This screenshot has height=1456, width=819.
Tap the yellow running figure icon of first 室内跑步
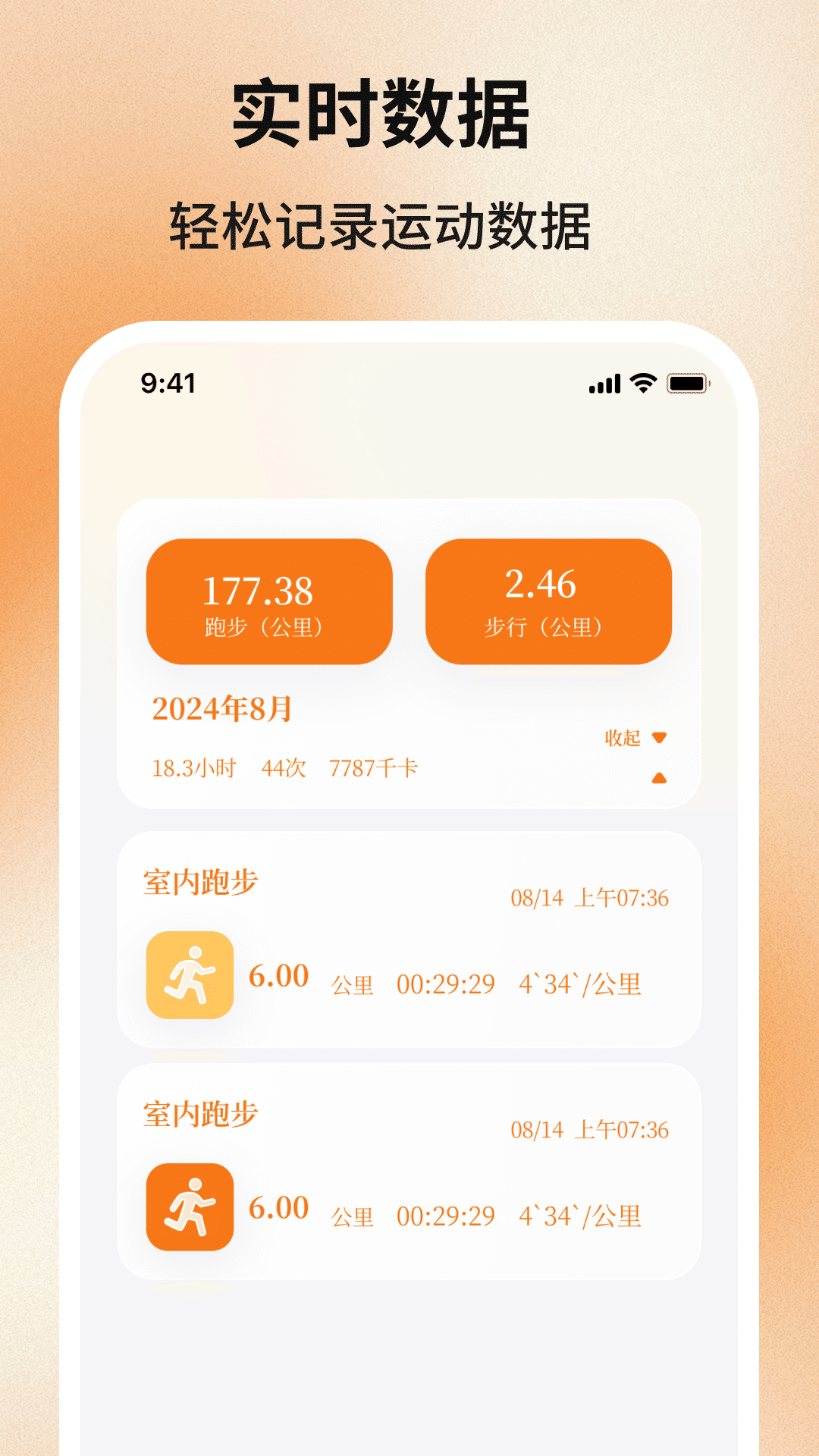point(191,976)
